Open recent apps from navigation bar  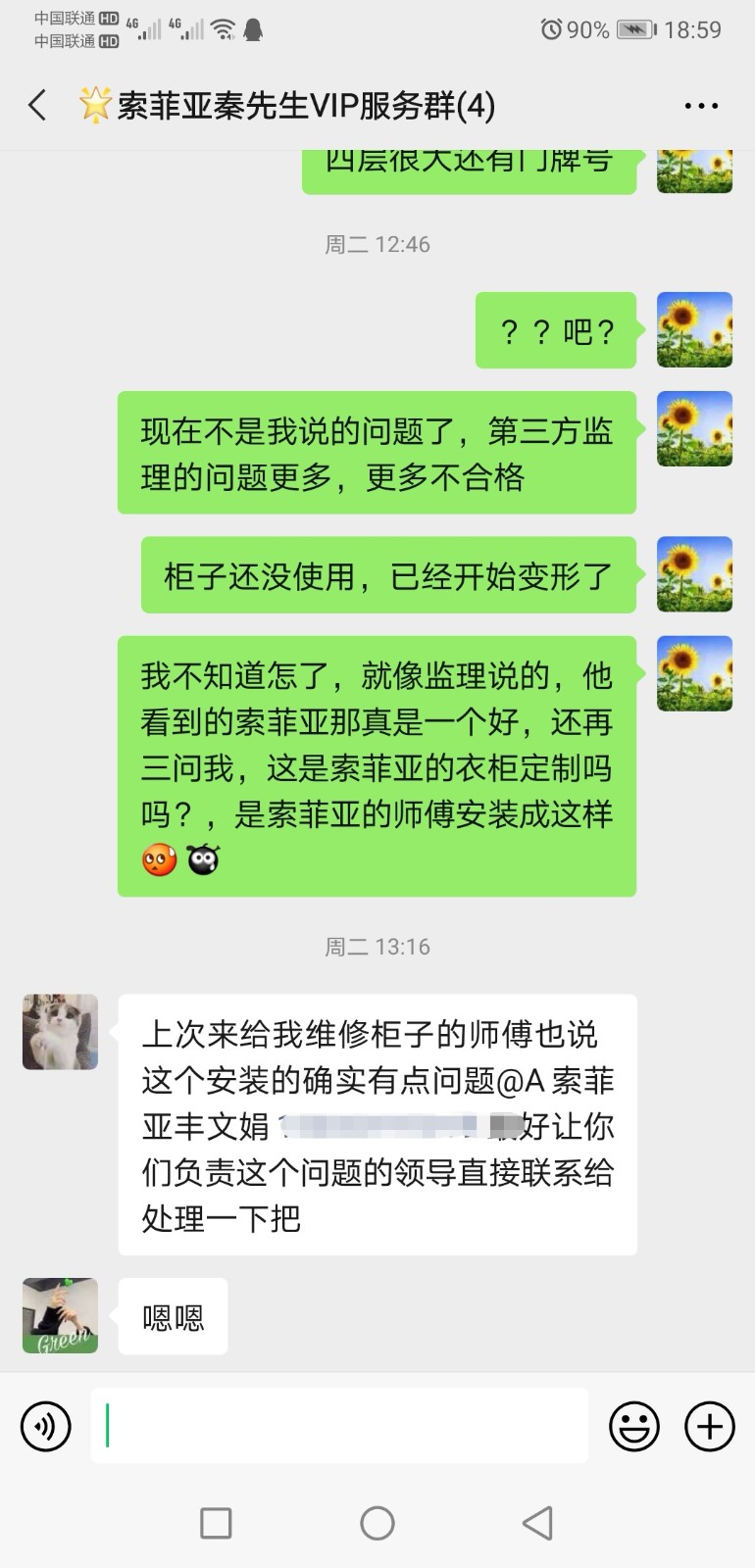coord(216,1523)
